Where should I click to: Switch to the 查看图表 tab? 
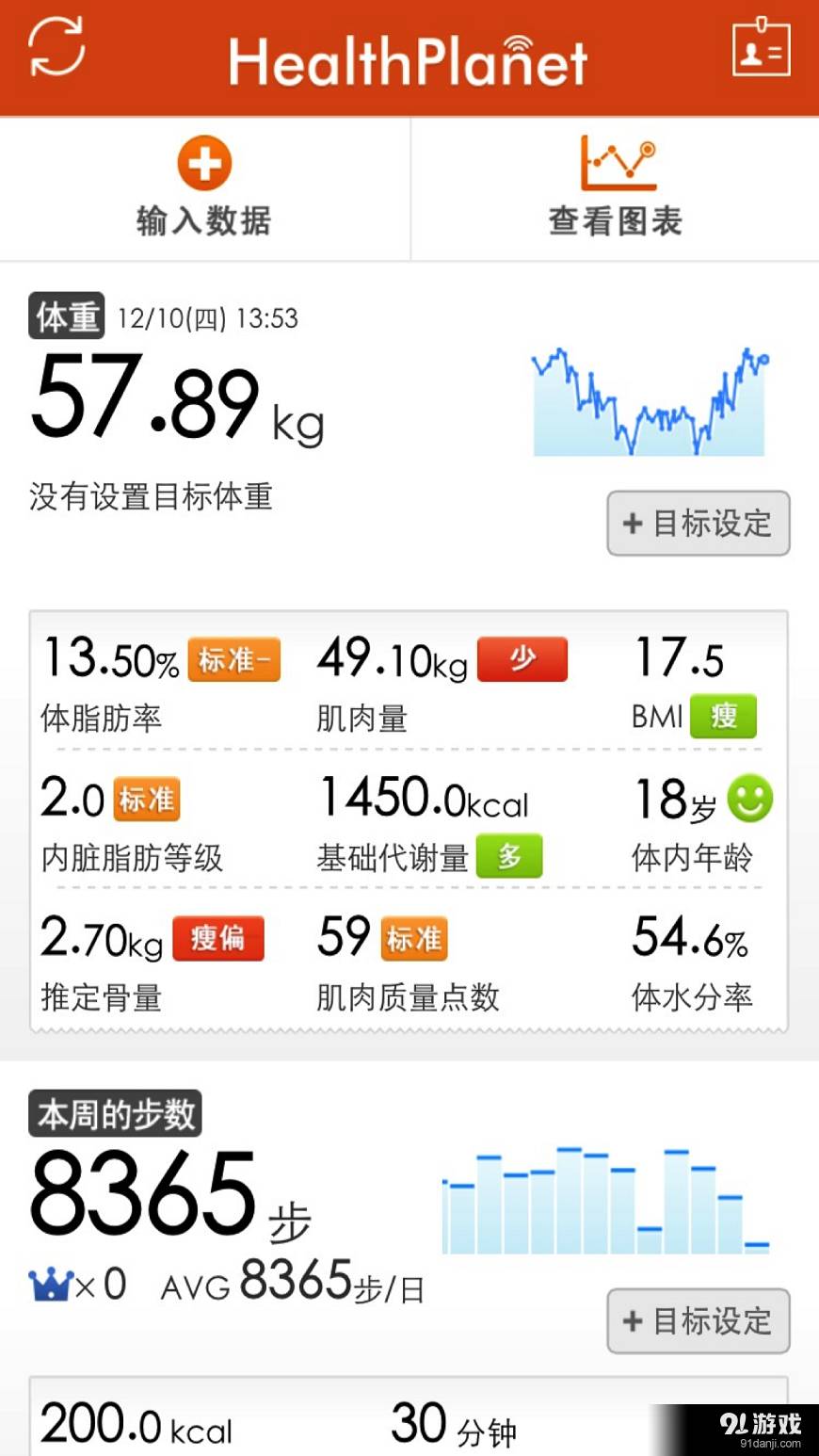click(x=618, y=188)
